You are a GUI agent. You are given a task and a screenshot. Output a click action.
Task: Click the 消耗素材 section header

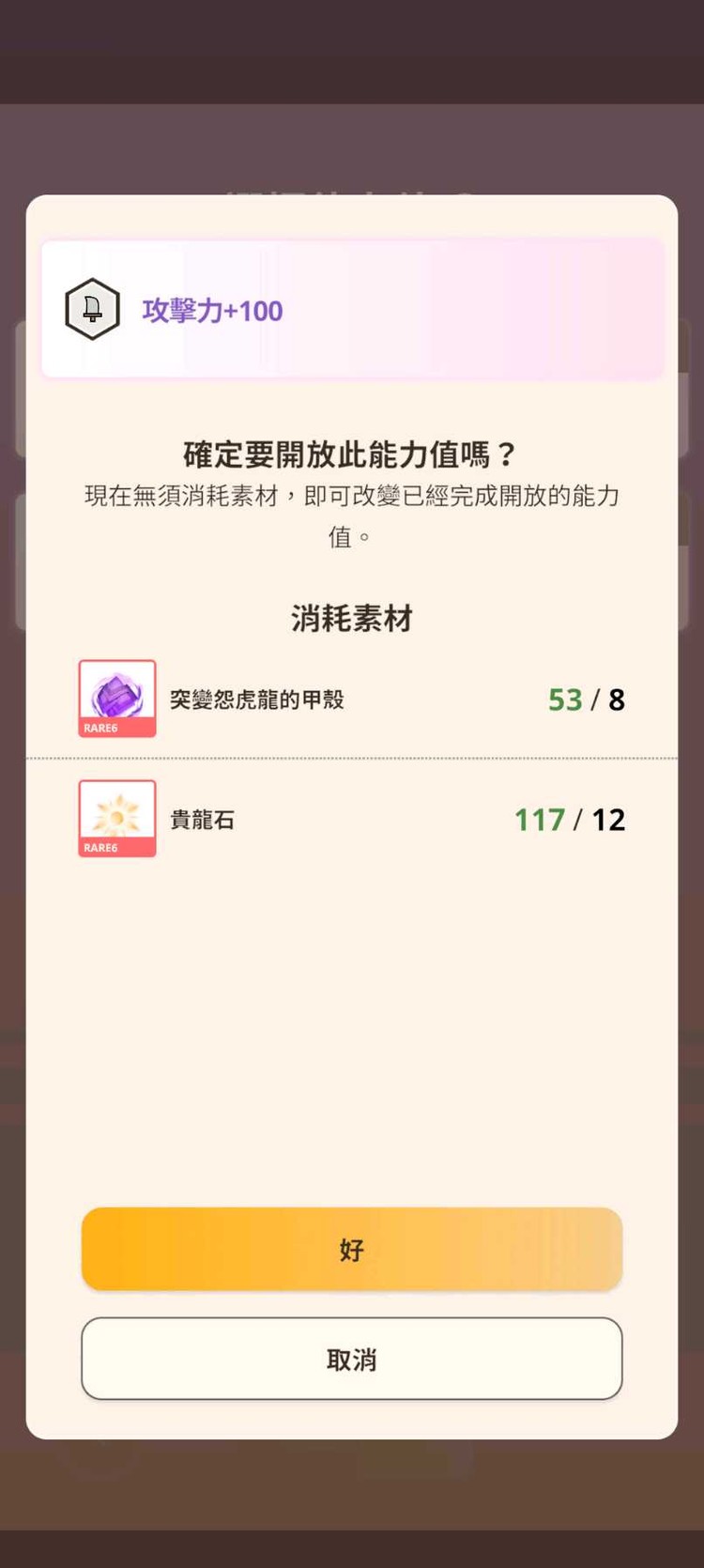click(x=351, y=619)
